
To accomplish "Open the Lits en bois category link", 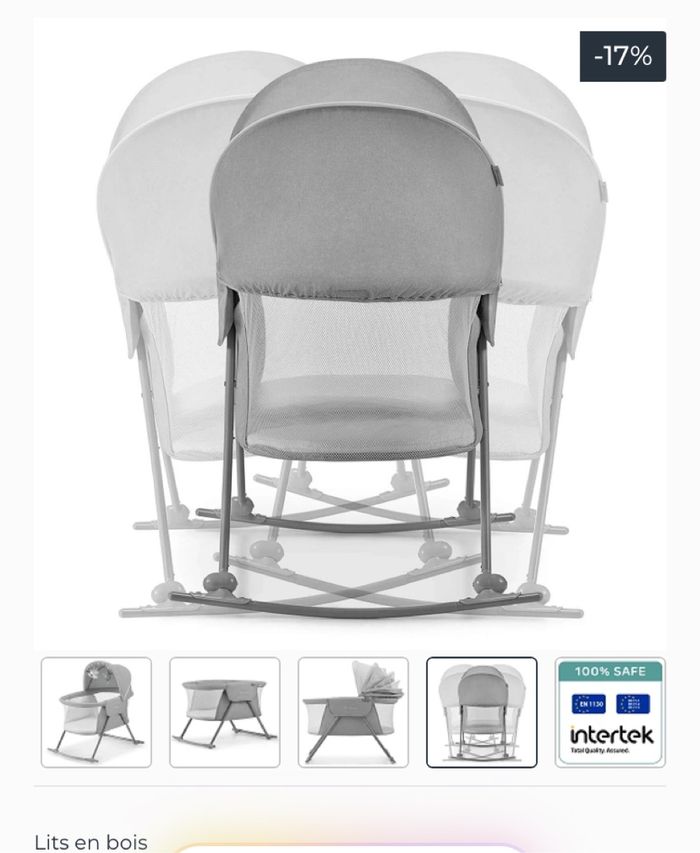I will (x=91, y=842).
